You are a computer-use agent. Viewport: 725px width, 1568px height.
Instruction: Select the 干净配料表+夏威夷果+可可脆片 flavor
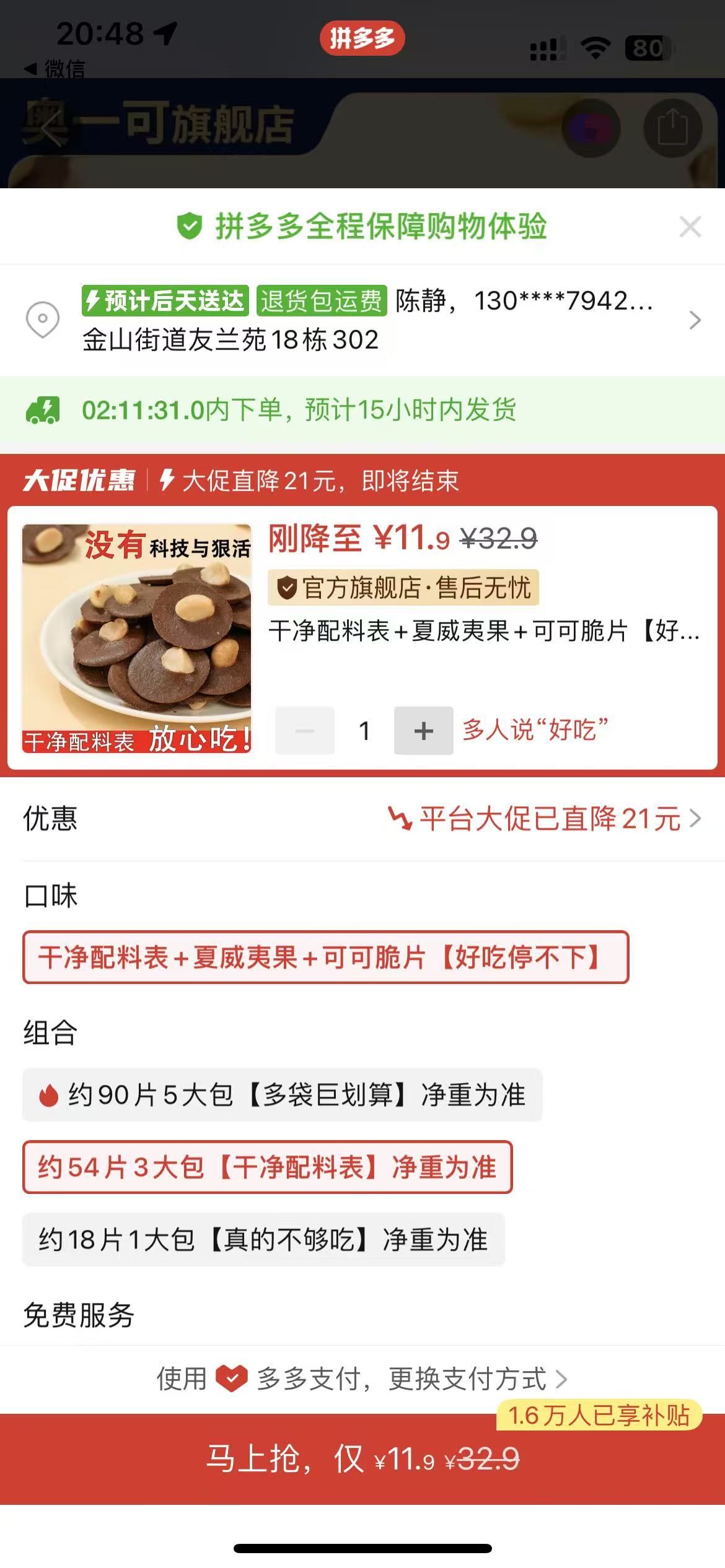coord(325,957)
